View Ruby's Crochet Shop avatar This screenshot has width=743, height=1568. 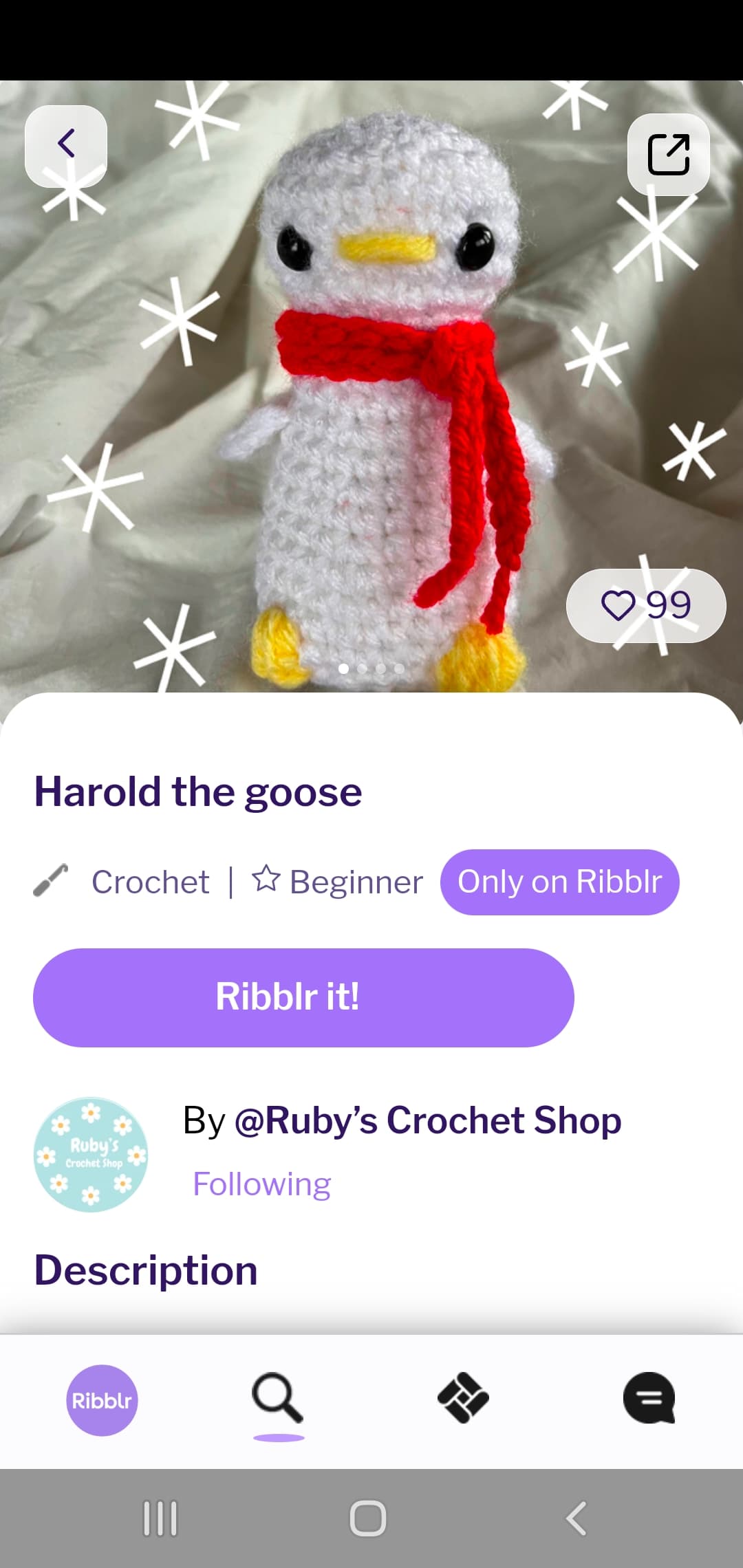tap(91, 1154)
